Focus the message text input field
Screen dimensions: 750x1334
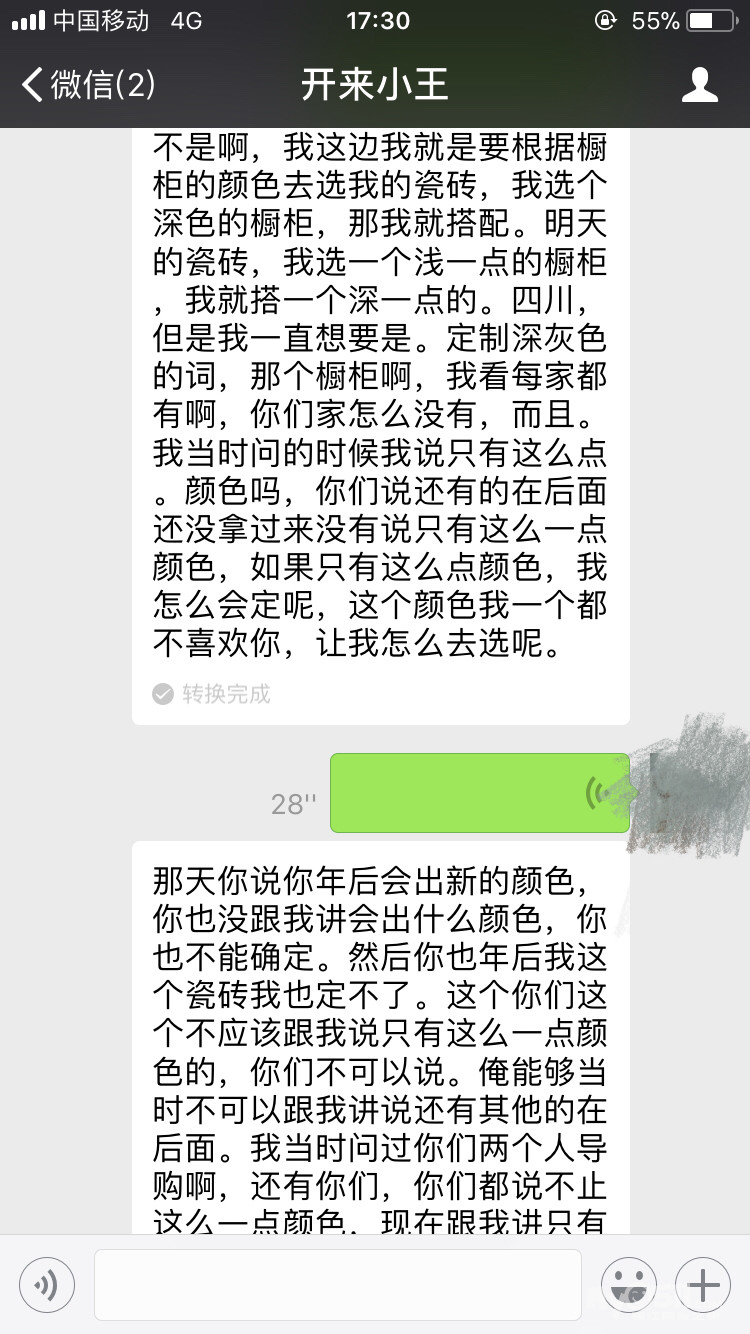pos(337,1284)
